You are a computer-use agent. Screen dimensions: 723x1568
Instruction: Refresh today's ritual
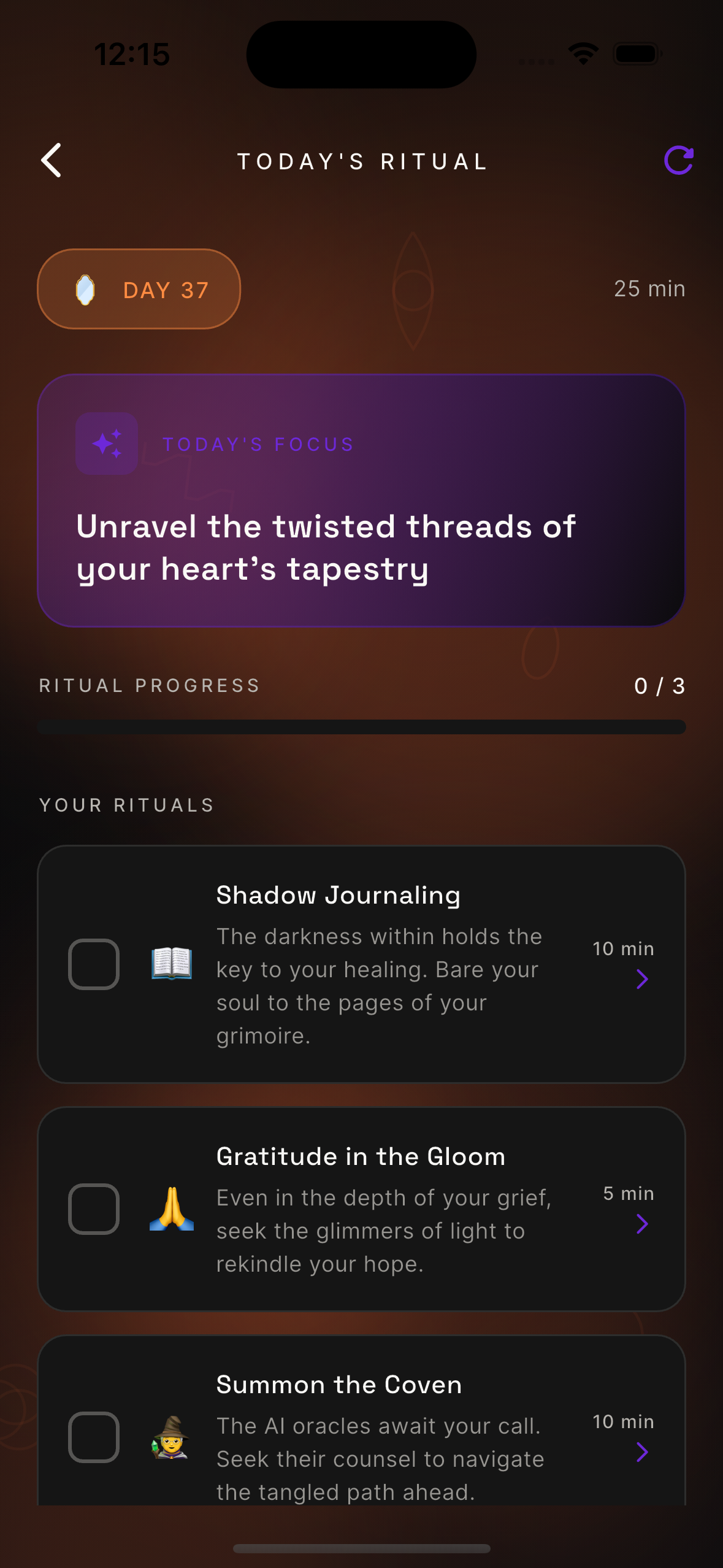click(x=678, y=161)
